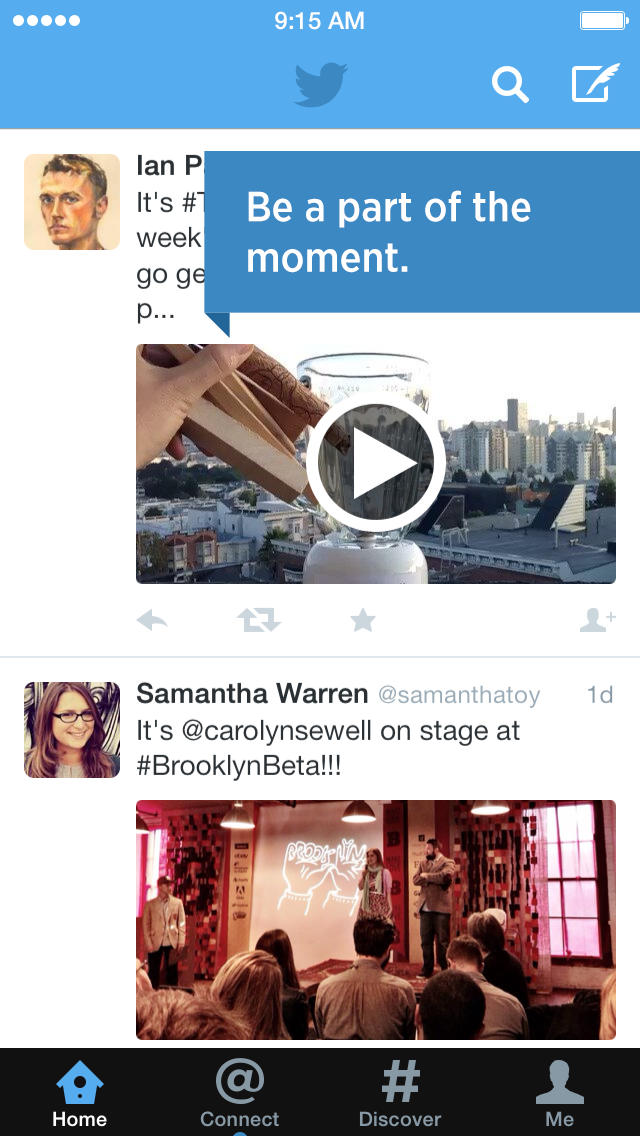Reply to Ian's tweet
Viewport: 640px width, 1136px height.
pyautogui.click(x=152, y=621)
